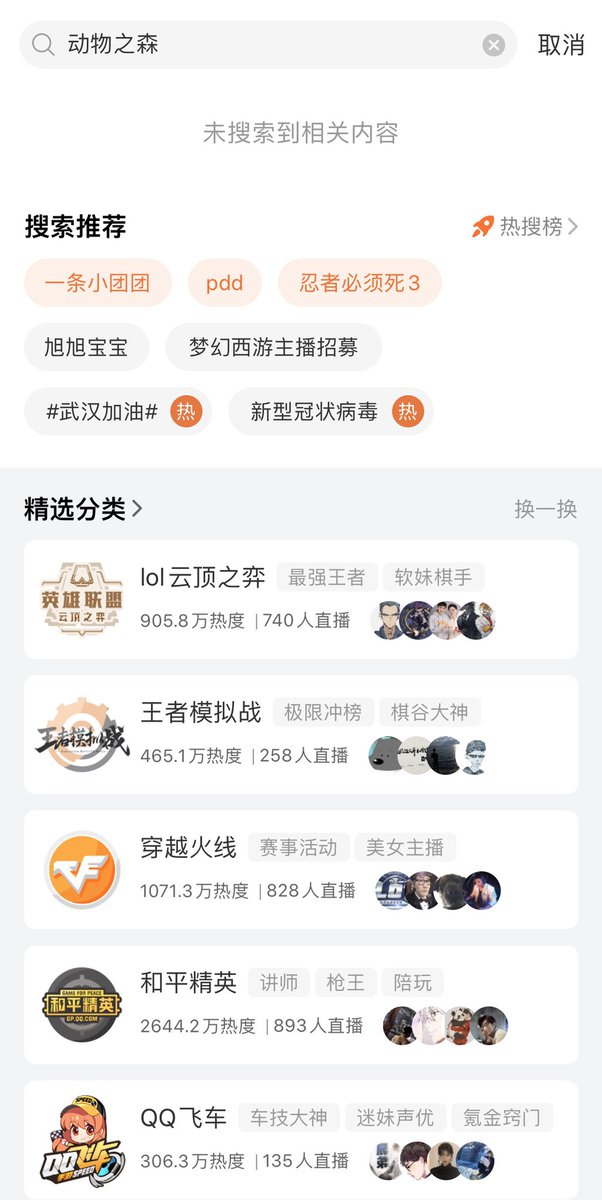Open the 王者模拟战 category card
Image resolution: width=602 pixels, height=1200 pixels.
point(300,734)
